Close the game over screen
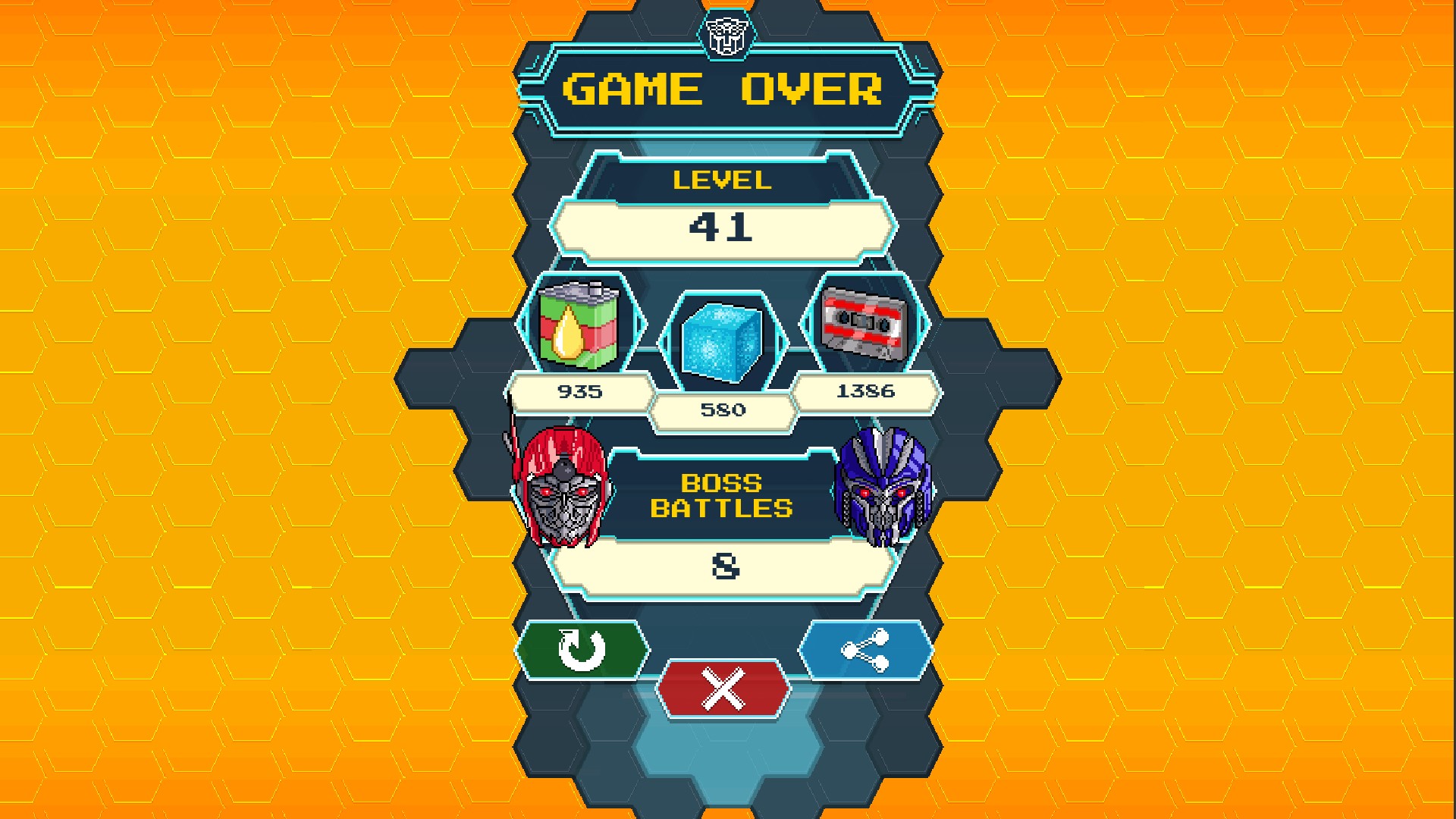Screen dimensions: 1456x819 (723, 689)
